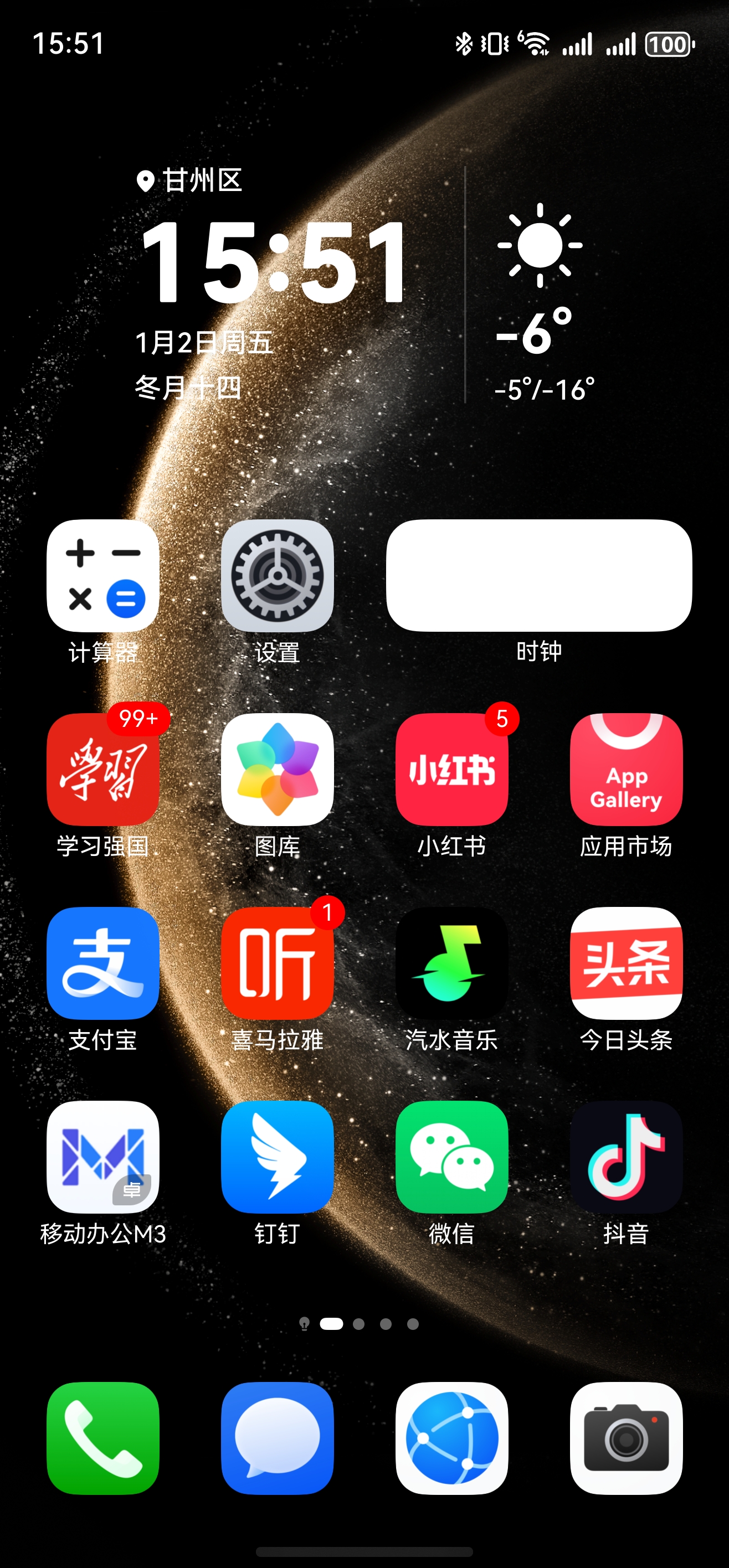Open the DingTalk app
729x1568 pixels.
click(x=277, y=1159)
